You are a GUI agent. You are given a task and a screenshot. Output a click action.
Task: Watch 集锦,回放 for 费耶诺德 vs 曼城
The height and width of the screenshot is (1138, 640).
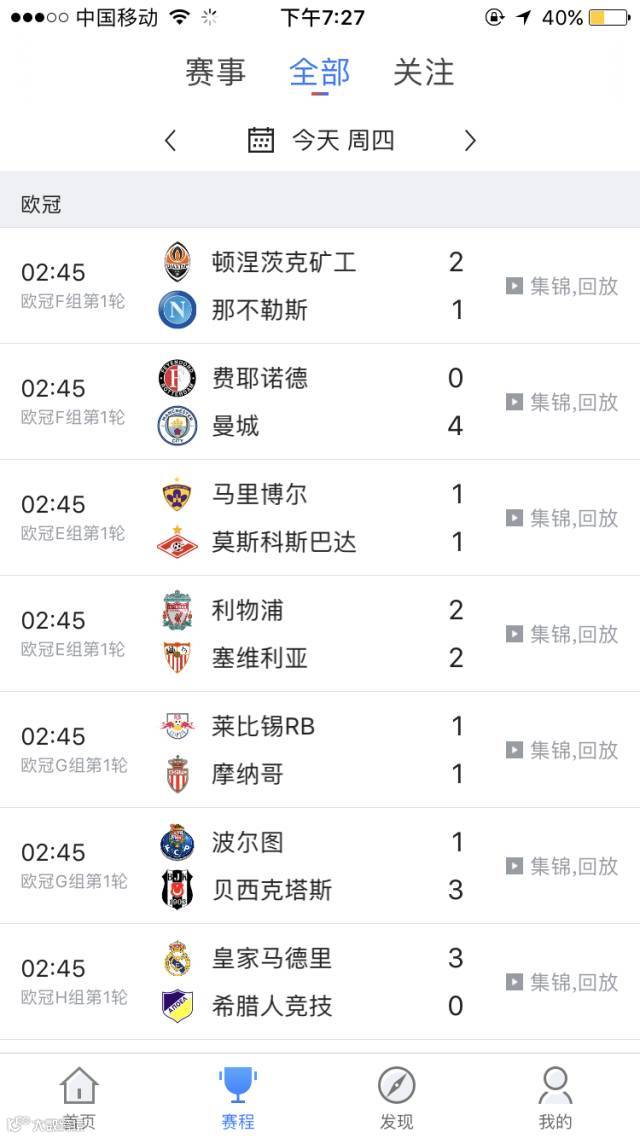click(562, 402)
